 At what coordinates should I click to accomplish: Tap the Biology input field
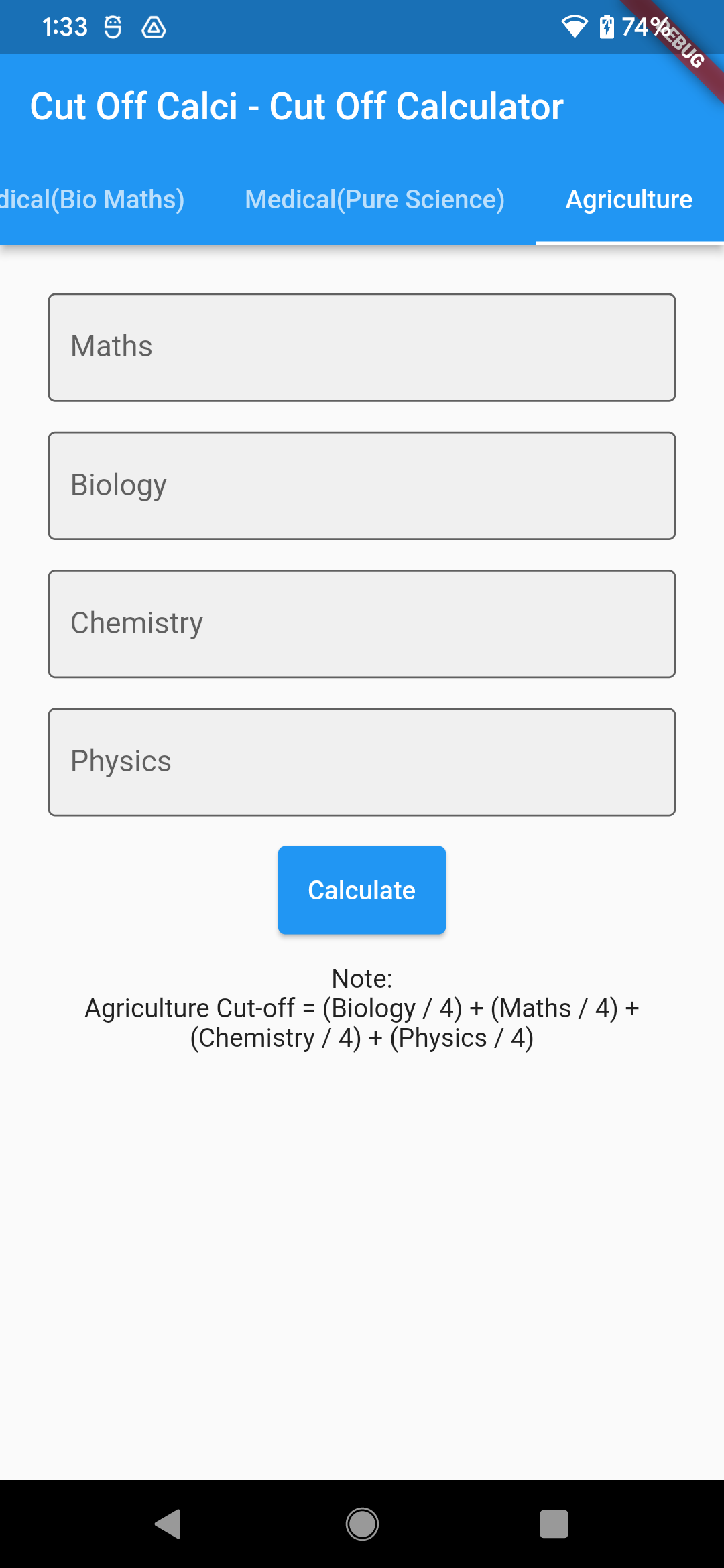pyautogui.click(x=362, y=485)
